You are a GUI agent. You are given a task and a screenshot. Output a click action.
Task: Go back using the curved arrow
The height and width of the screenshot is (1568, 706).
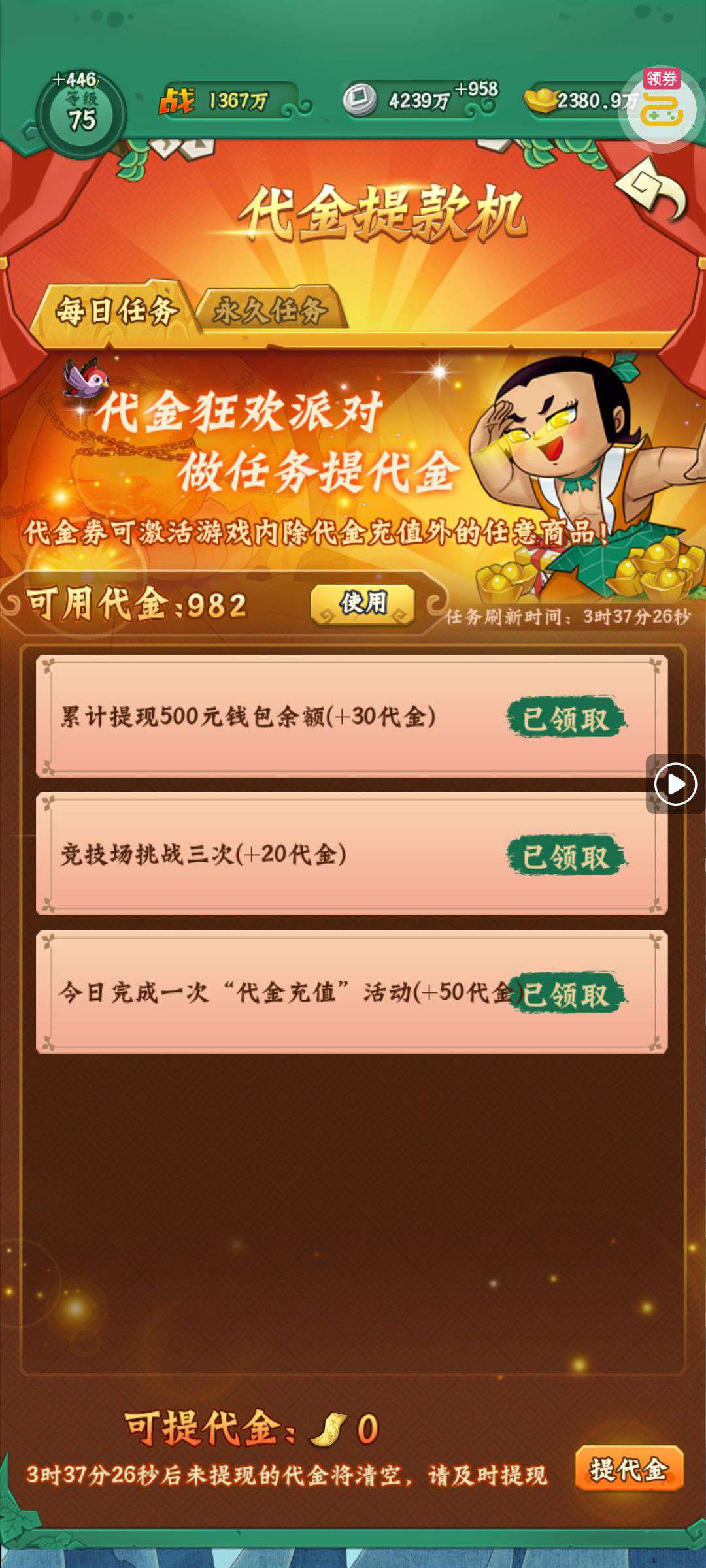click(652, 189)
